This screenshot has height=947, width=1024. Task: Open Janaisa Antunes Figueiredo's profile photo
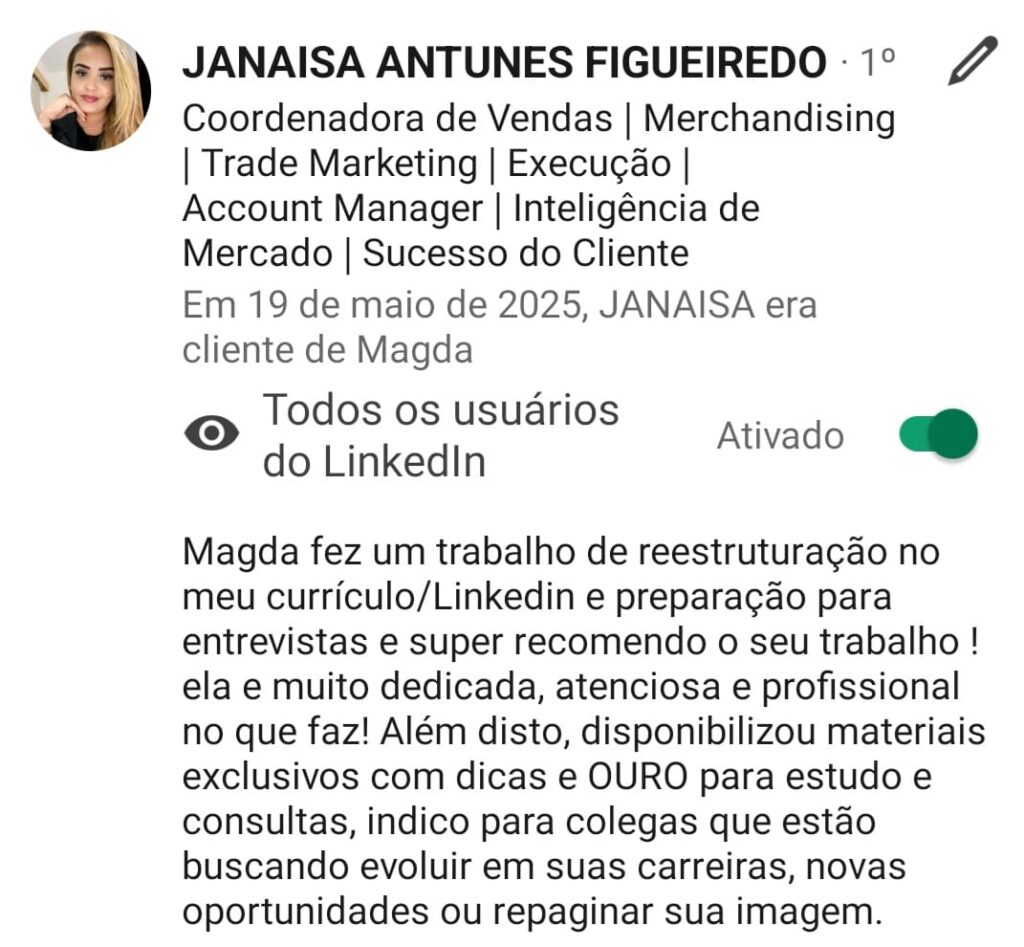coord(90,91)
